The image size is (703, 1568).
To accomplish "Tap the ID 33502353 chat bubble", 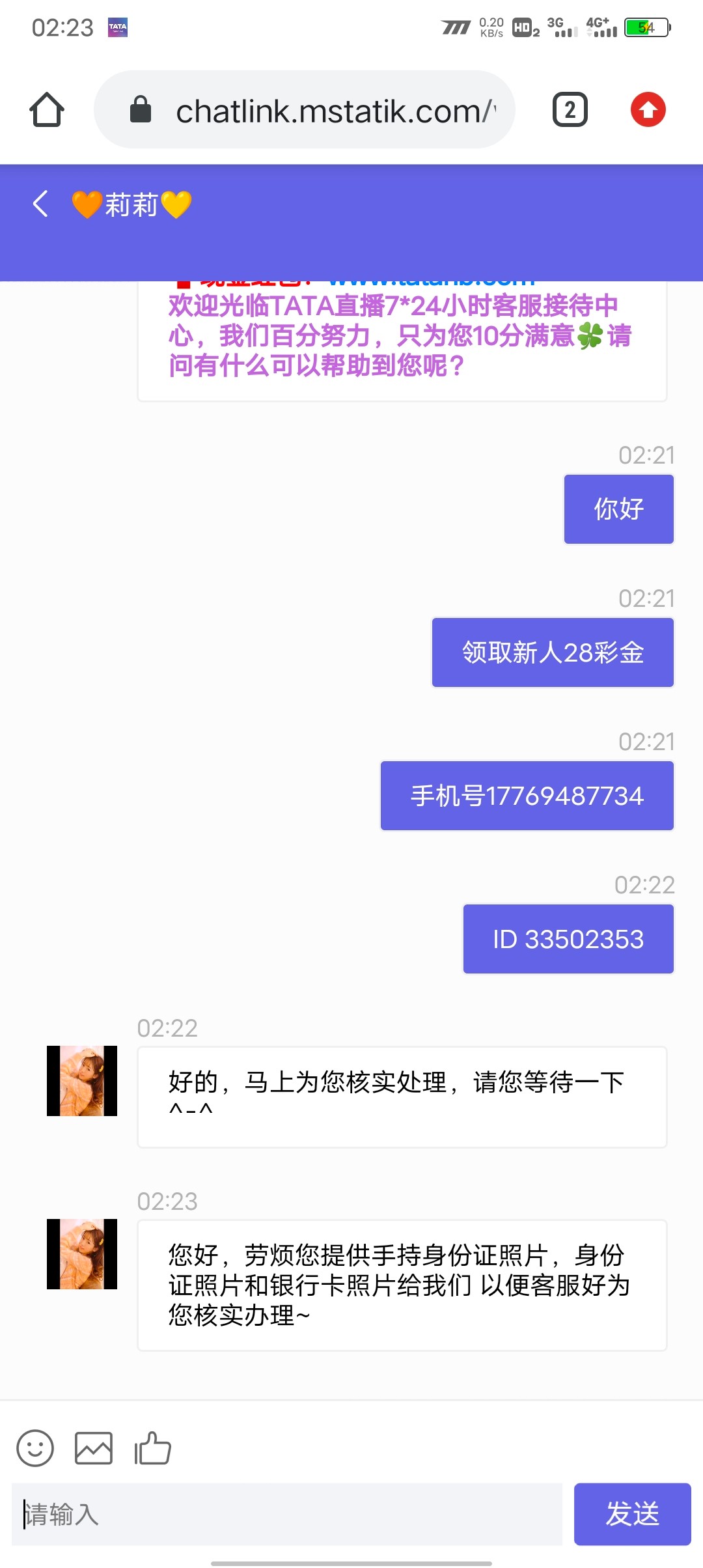I will click(x=568, y=938).
